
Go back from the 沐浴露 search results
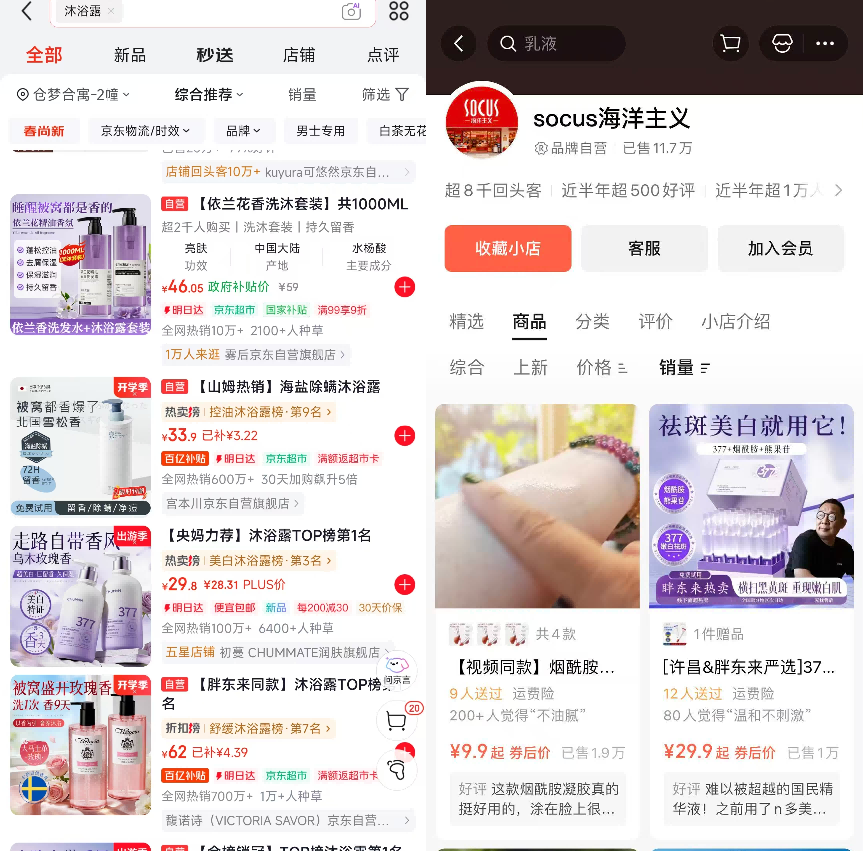(26, 12)
